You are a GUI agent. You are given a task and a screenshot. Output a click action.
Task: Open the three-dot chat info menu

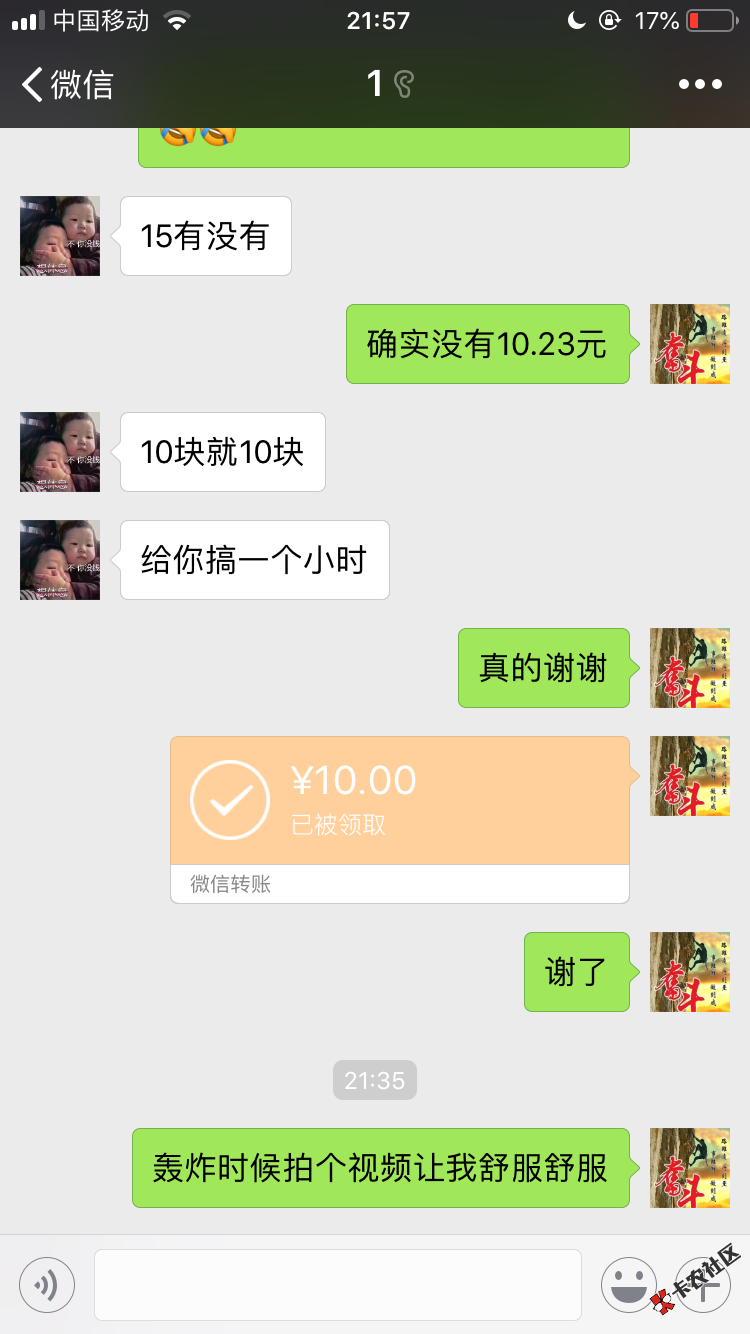(700, 85)
